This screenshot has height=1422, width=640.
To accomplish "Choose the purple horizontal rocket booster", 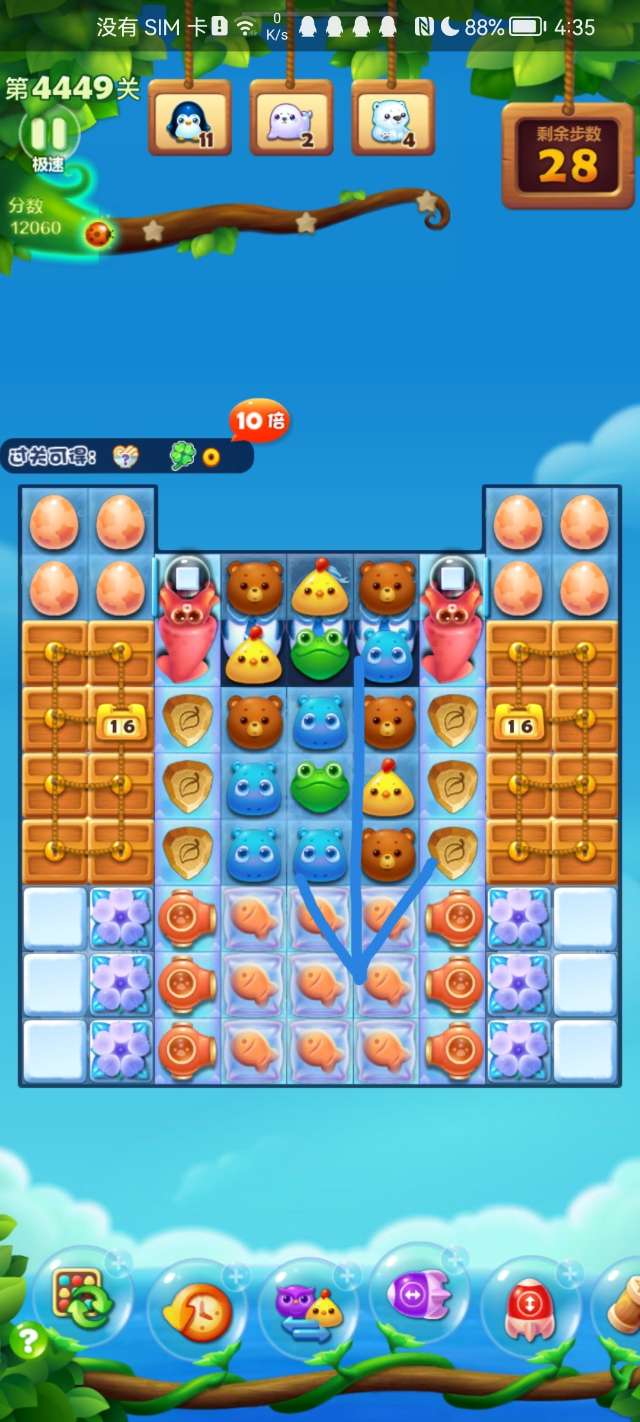I will point(418,1297).
